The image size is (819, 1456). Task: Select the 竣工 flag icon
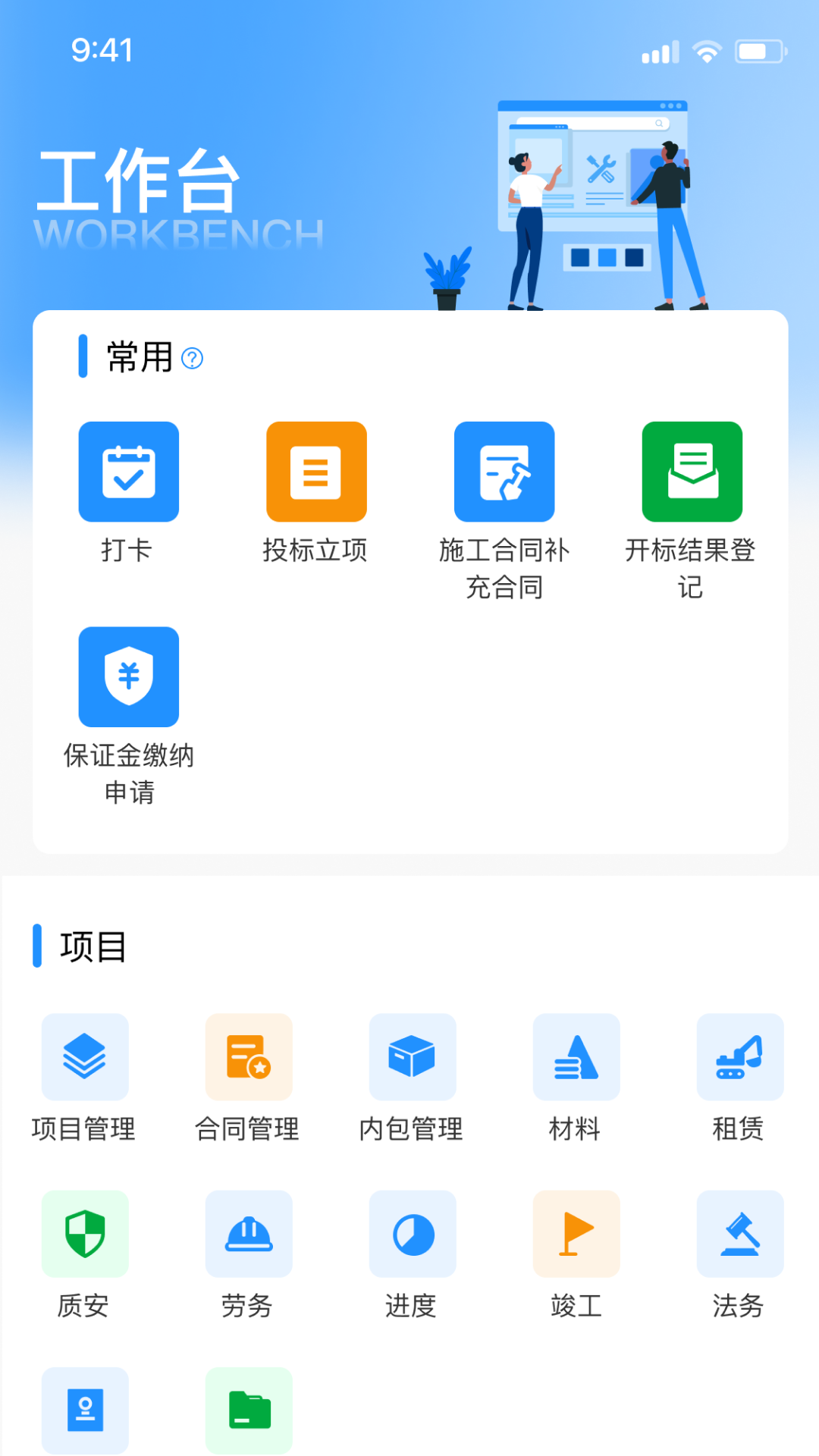[576, 1234]
